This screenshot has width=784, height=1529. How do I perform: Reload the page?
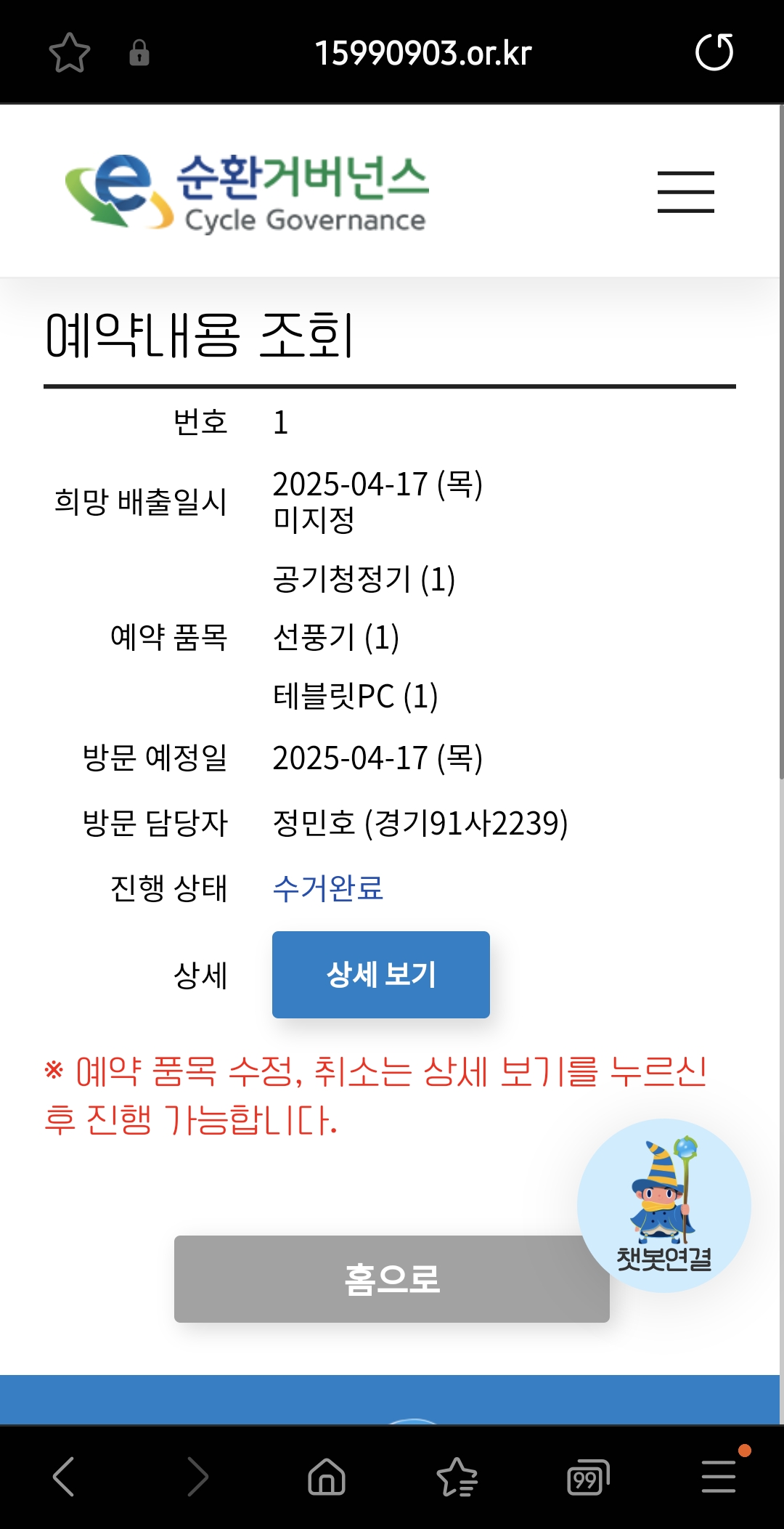714,52
